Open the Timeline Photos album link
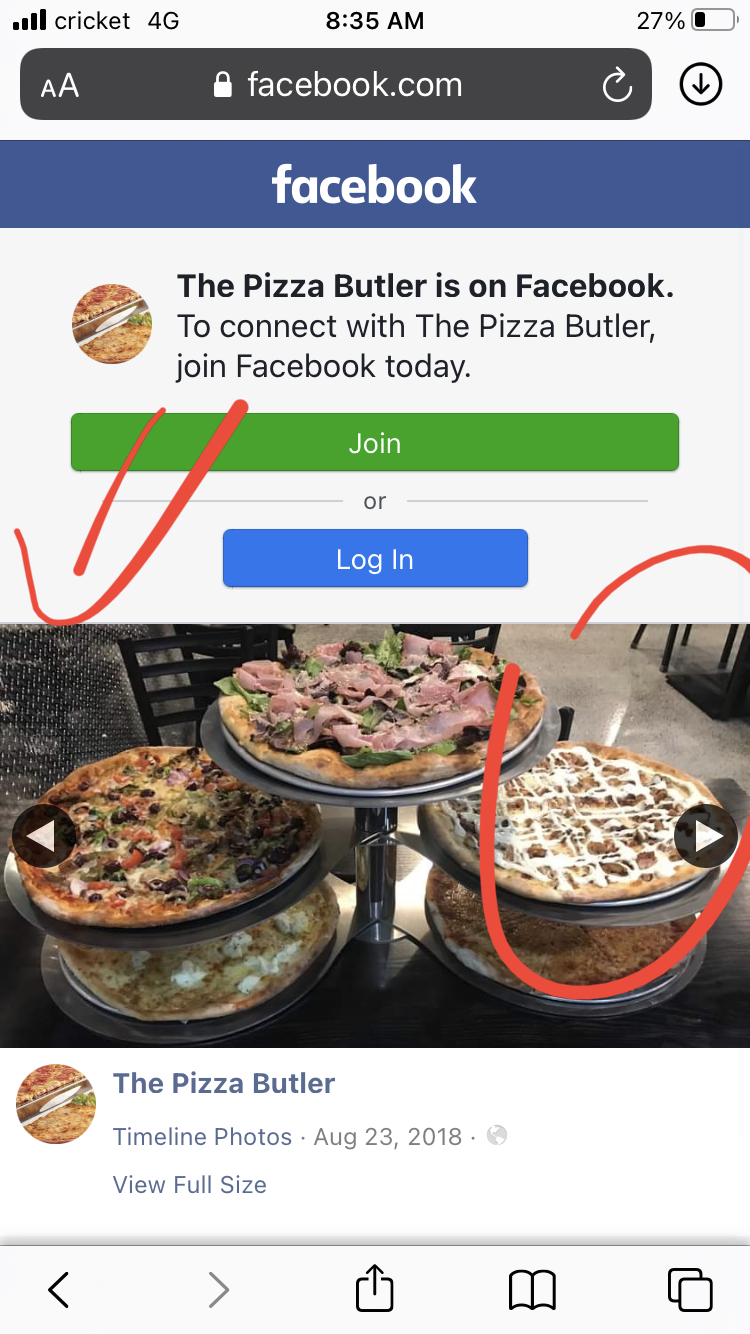This screenshot has height=1334, width=750. 203,1137
